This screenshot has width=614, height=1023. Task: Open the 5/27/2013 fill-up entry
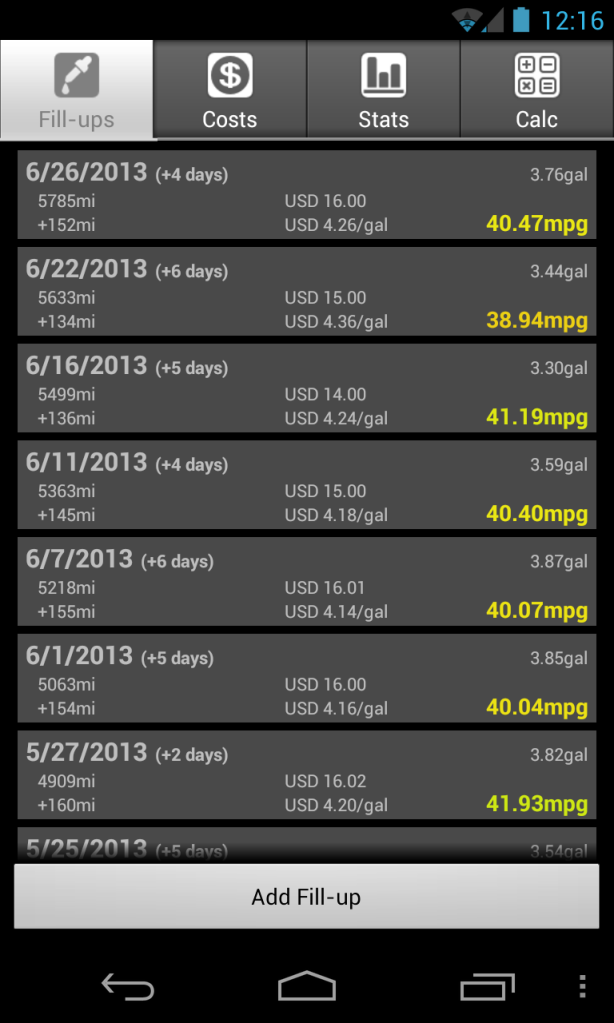point(307,778)
